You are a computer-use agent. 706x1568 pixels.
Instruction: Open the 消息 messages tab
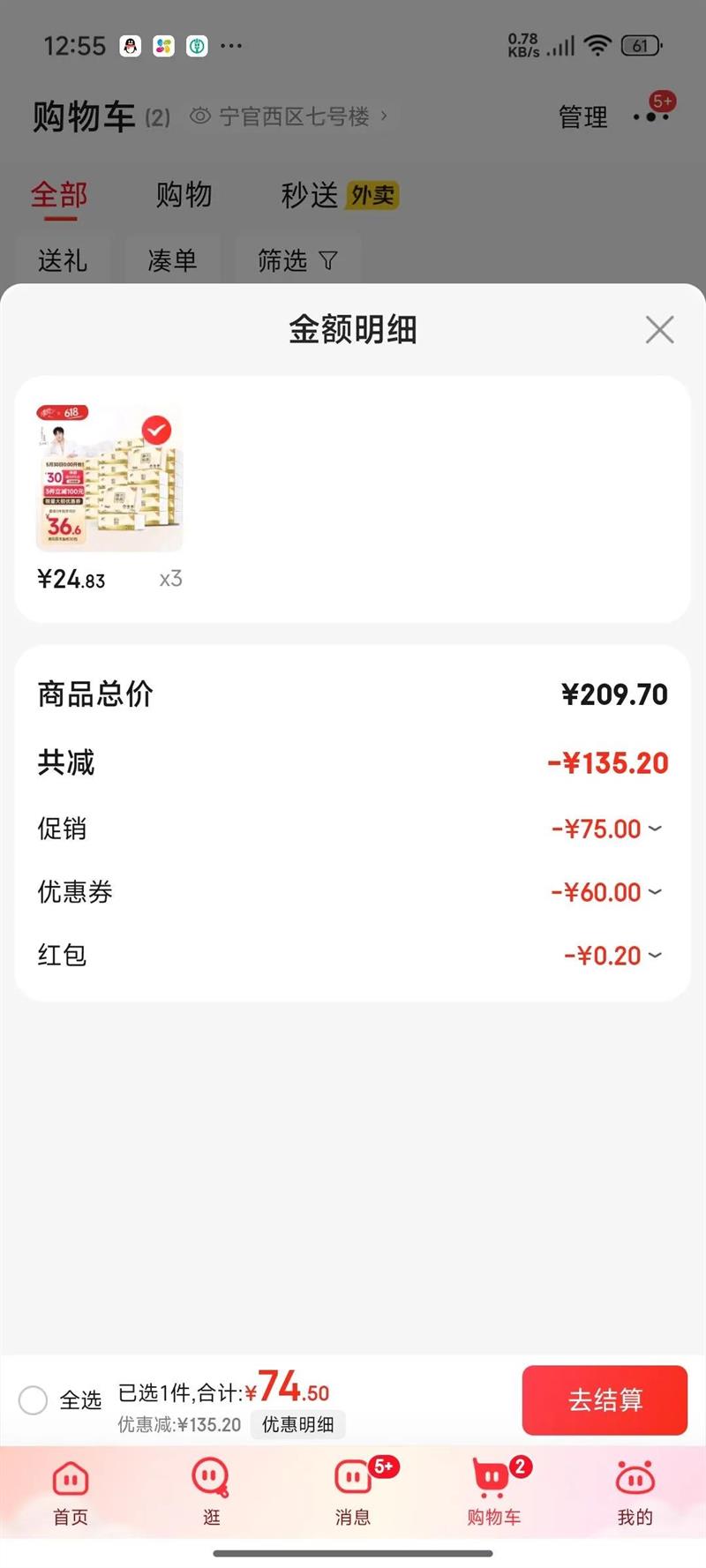[x=352, y=1493]
